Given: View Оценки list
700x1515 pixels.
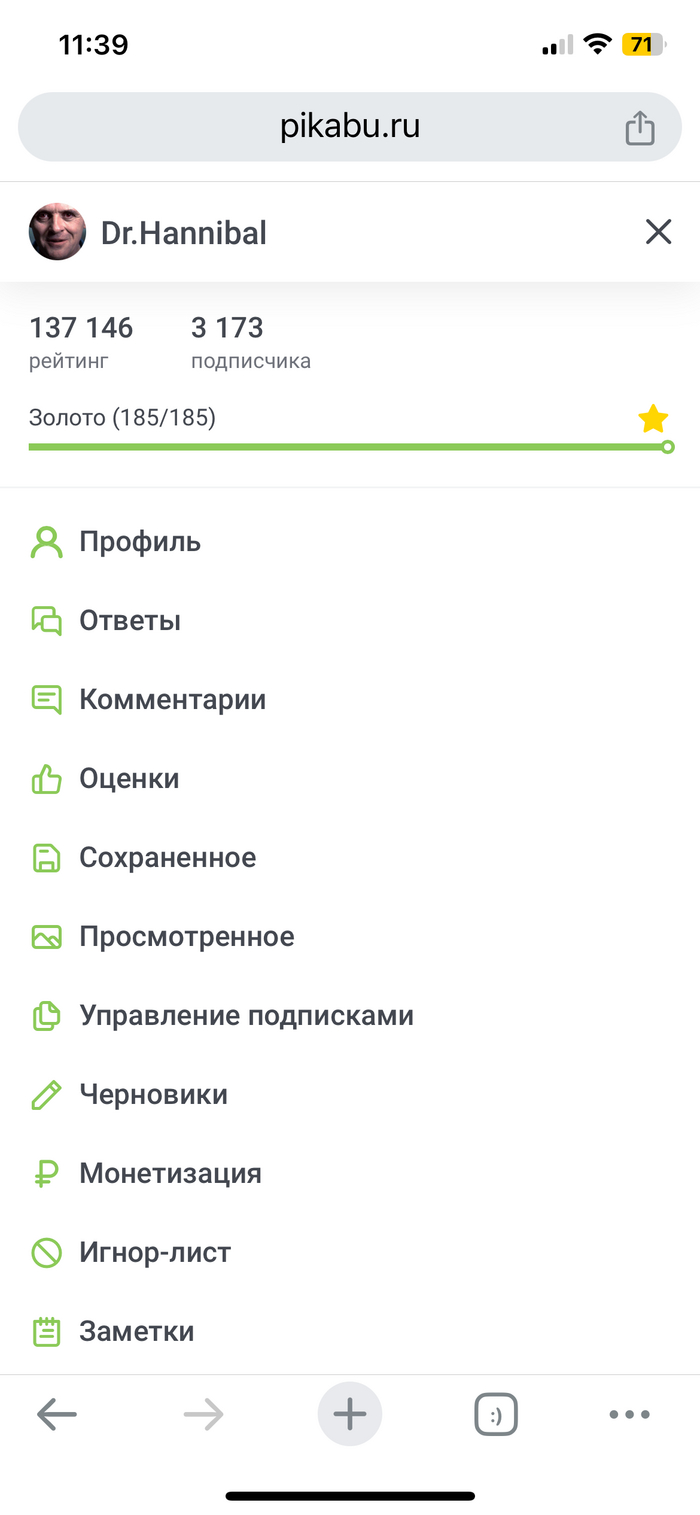Looking at the screenshot, I should point(129,778).
